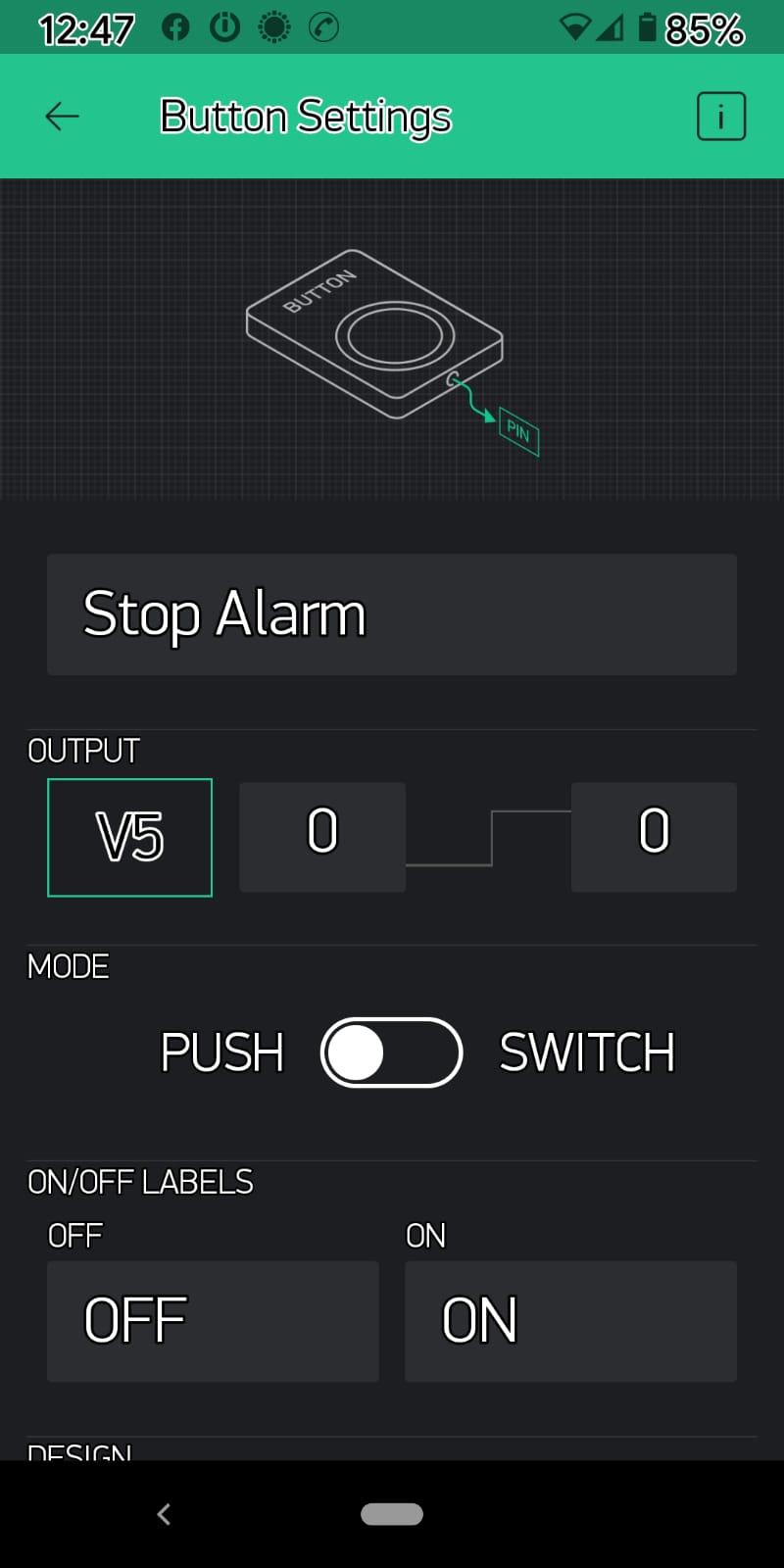
Task: Toggle mode between Push and Switch
Action: [391, 1053]
